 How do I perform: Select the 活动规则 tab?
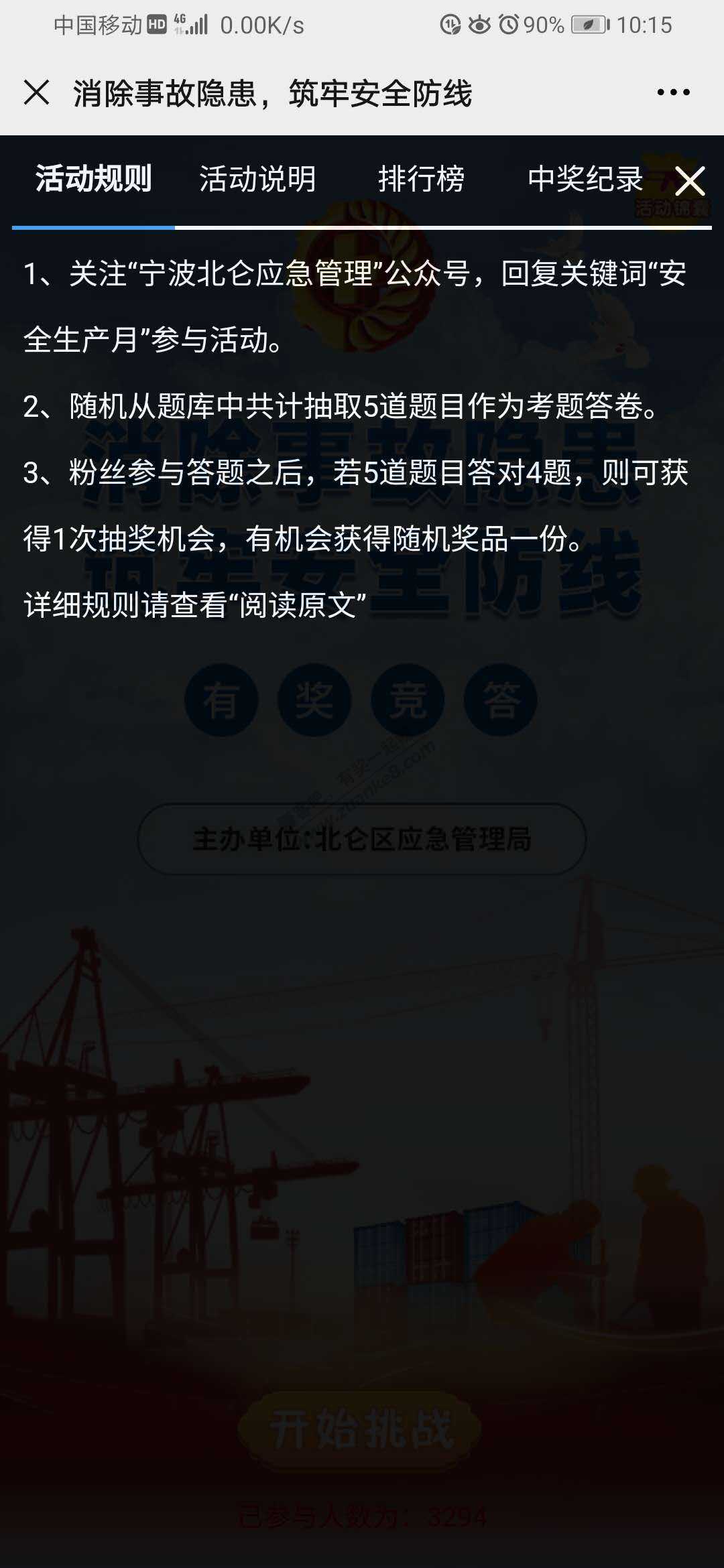click(x=94, y=179)
